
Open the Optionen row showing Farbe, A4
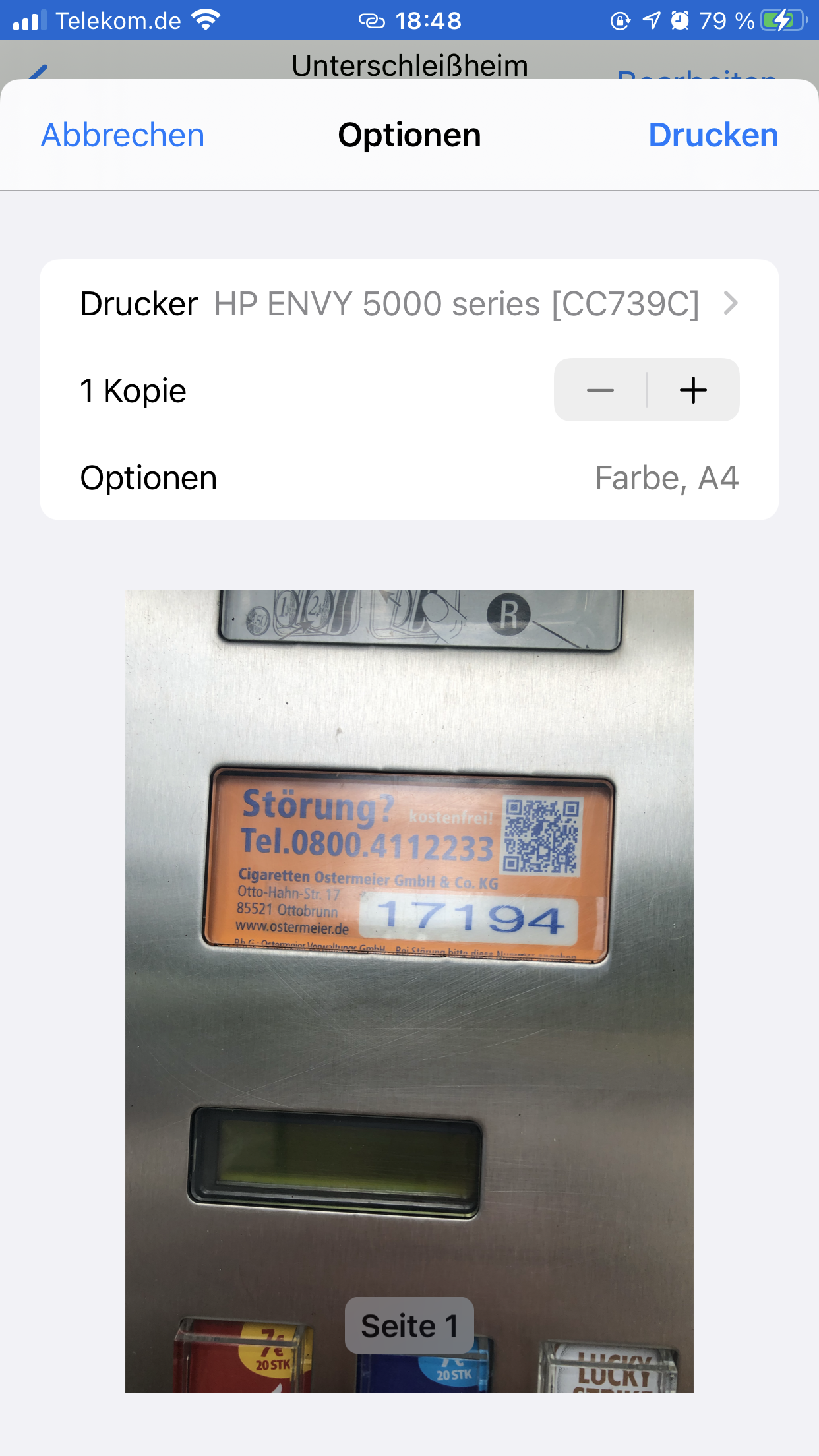409,477
